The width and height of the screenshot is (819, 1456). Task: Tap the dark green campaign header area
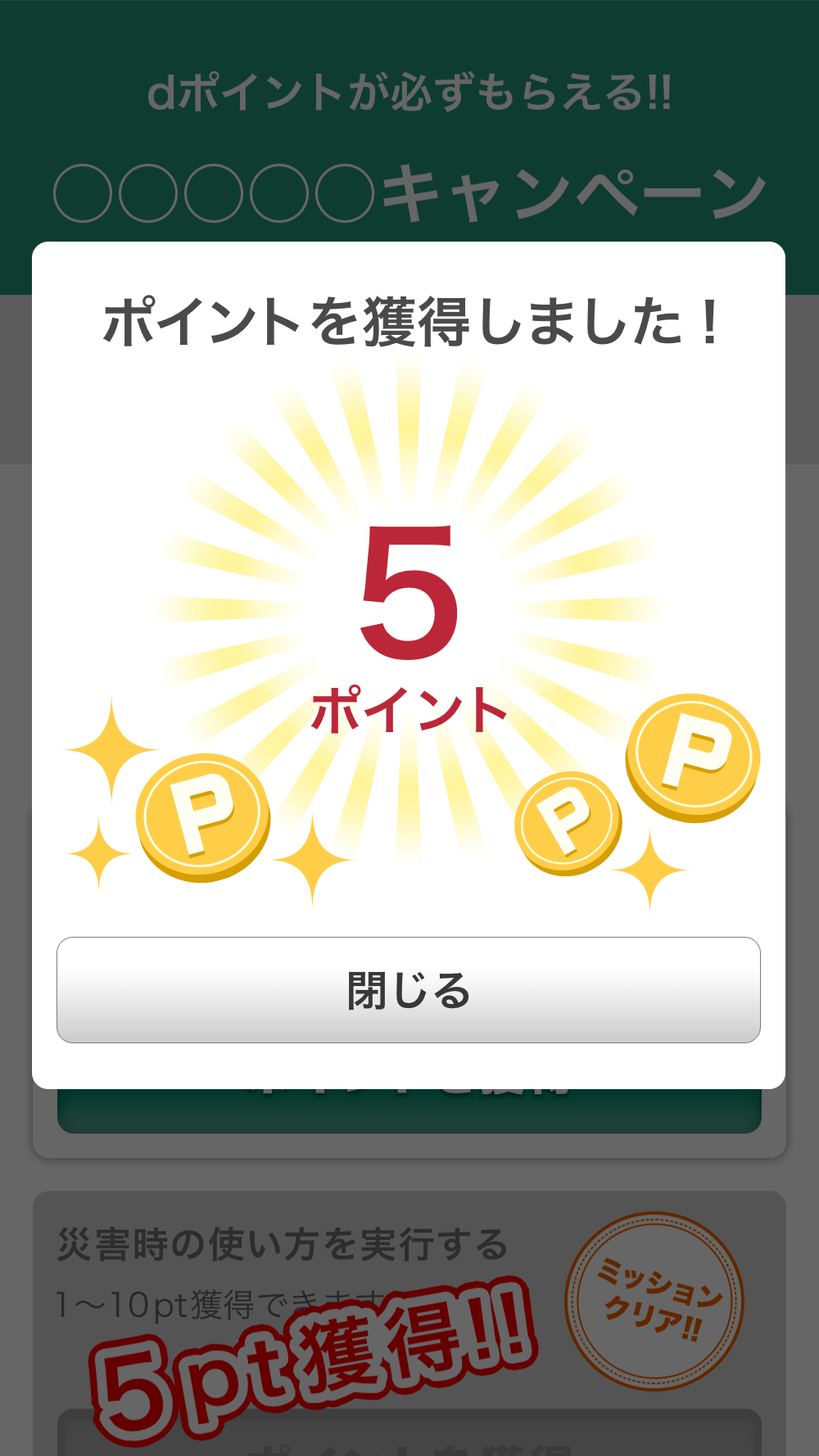click(409, 139)
